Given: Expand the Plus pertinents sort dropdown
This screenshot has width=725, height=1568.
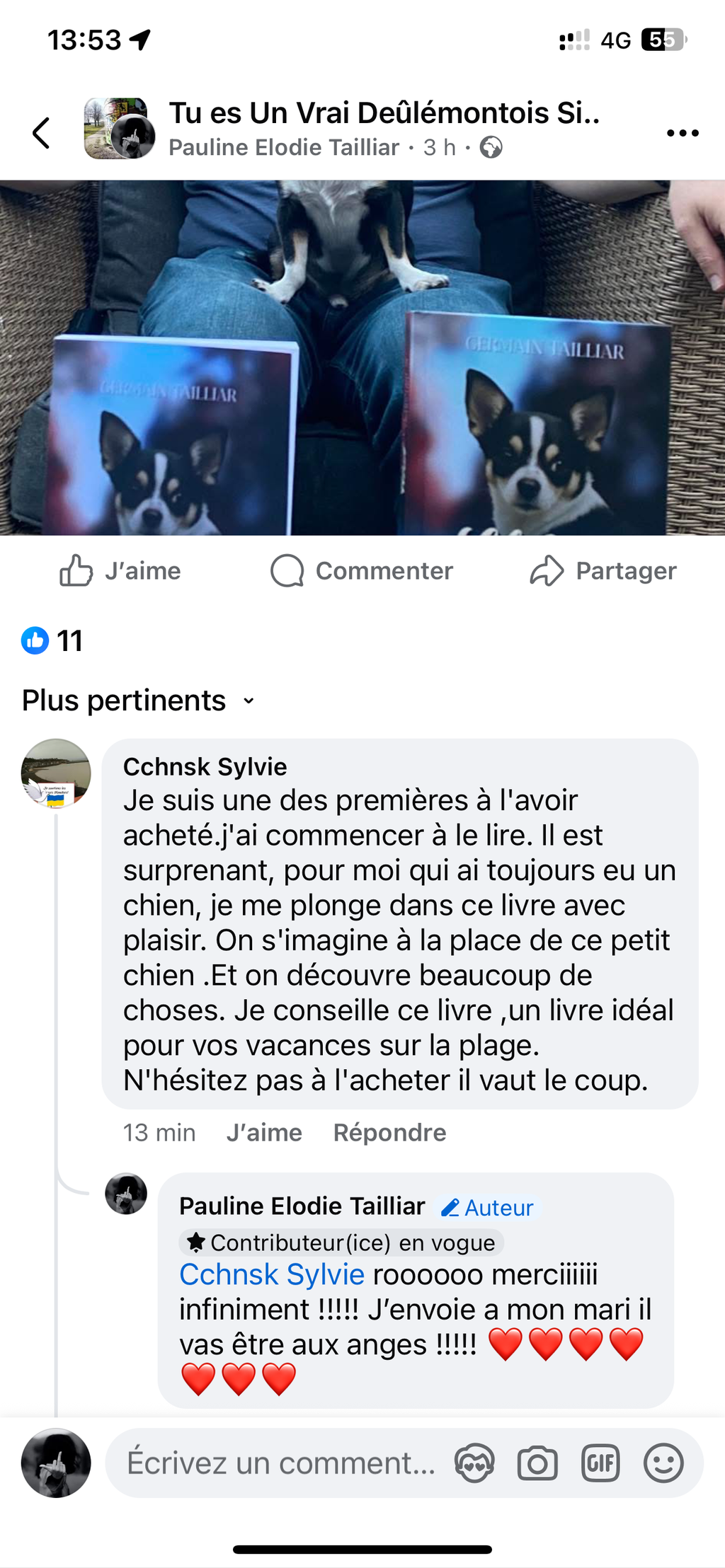Looking at the screenshot, I should tap(139, 701).
